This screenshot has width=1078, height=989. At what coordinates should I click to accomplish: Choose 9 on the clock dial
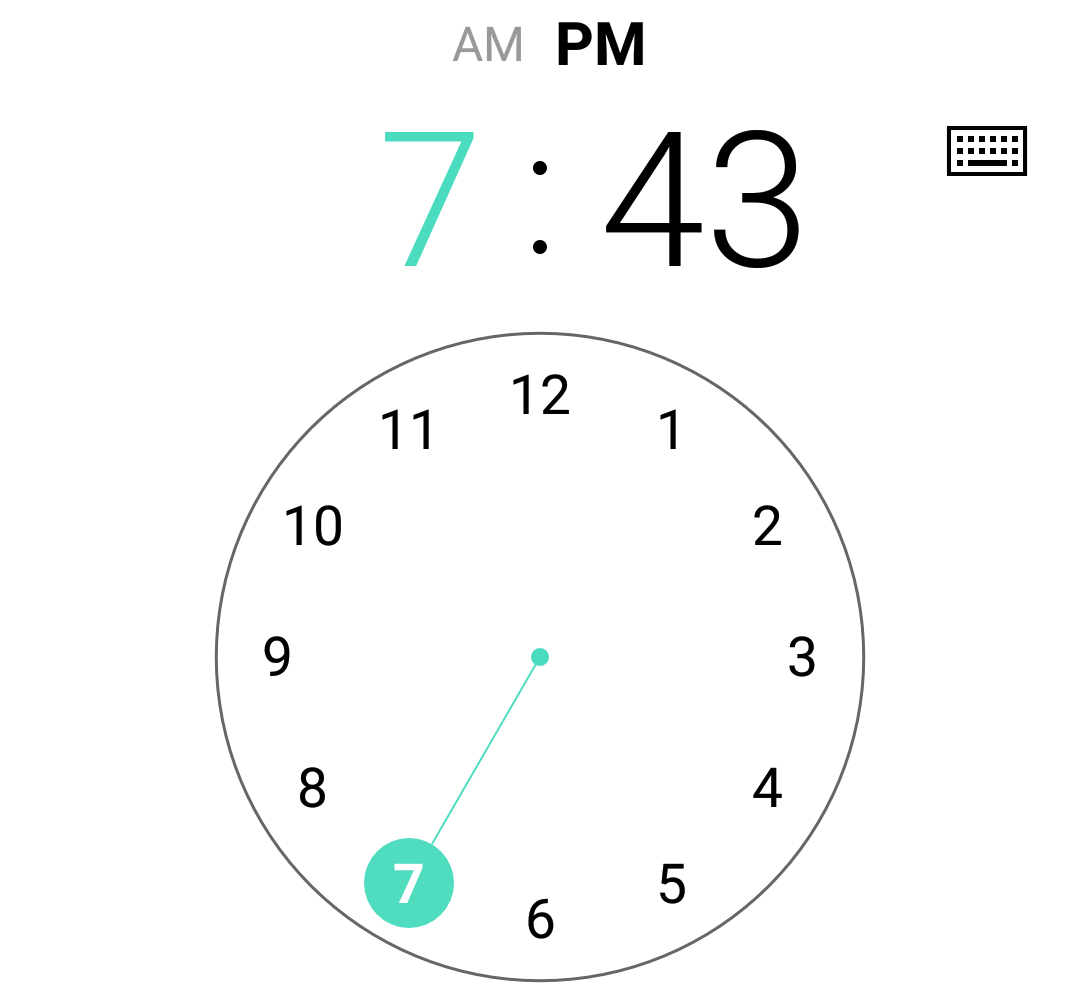click(x=277, y=657)
